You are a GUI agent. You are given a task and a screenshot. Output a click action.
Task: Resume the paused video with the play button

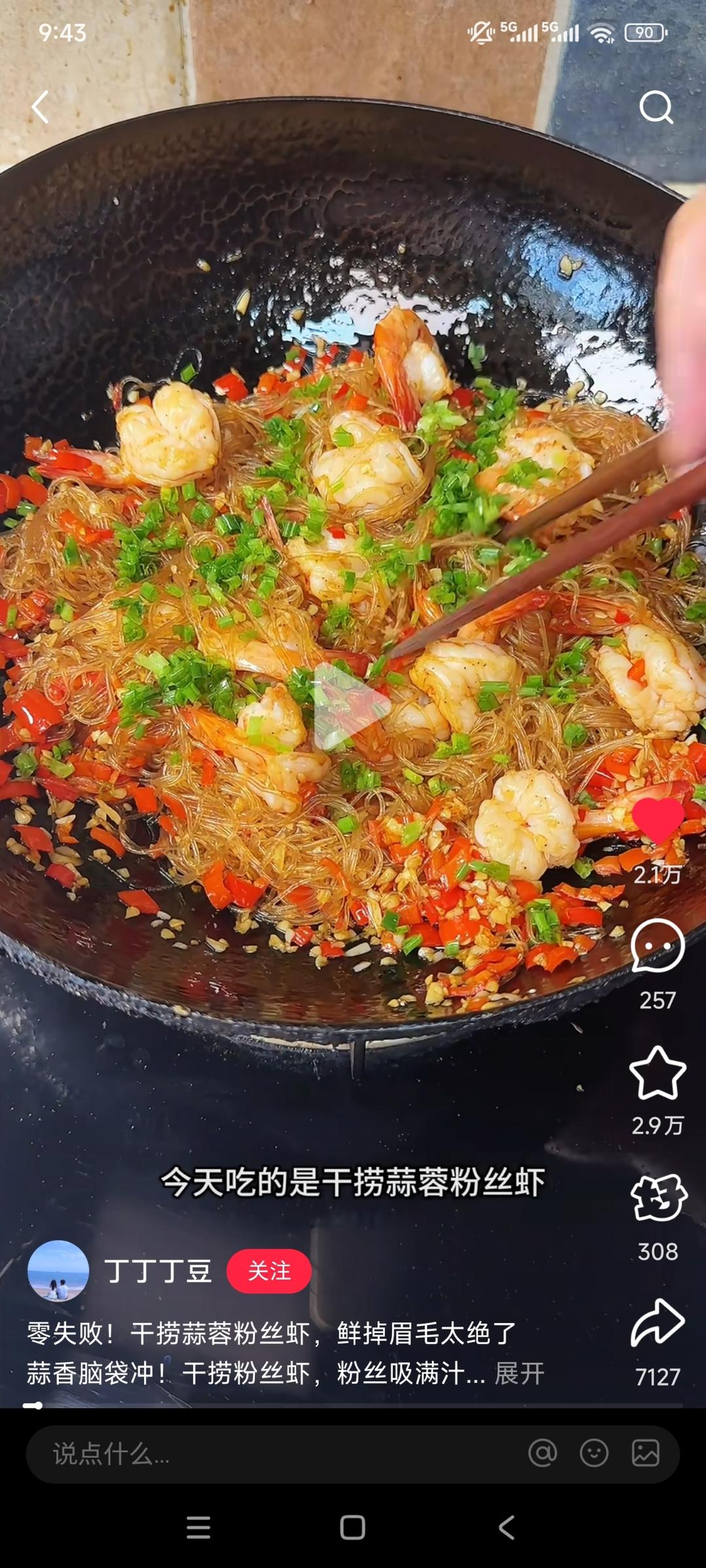tap(351, 707)
